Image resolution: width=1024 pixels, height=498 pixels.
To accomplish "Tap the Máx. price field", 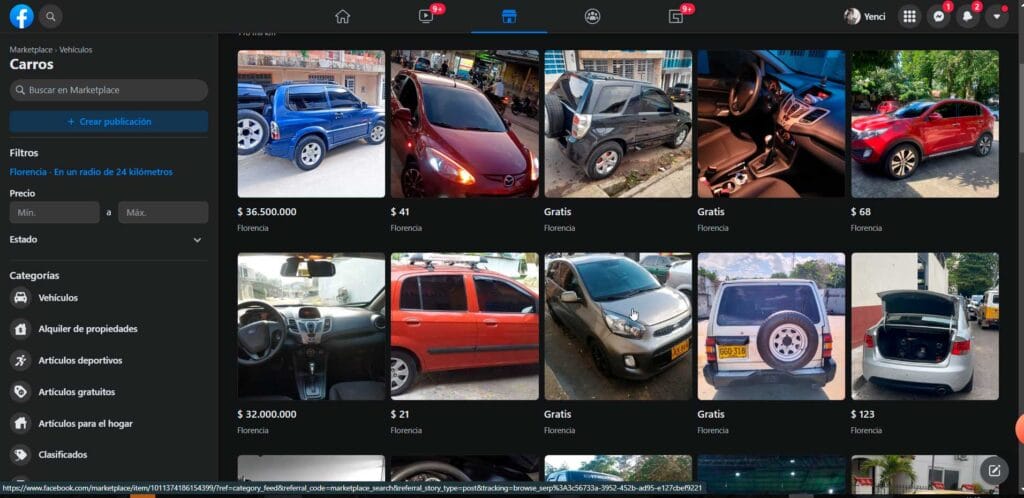I will [x=163, y=212].
